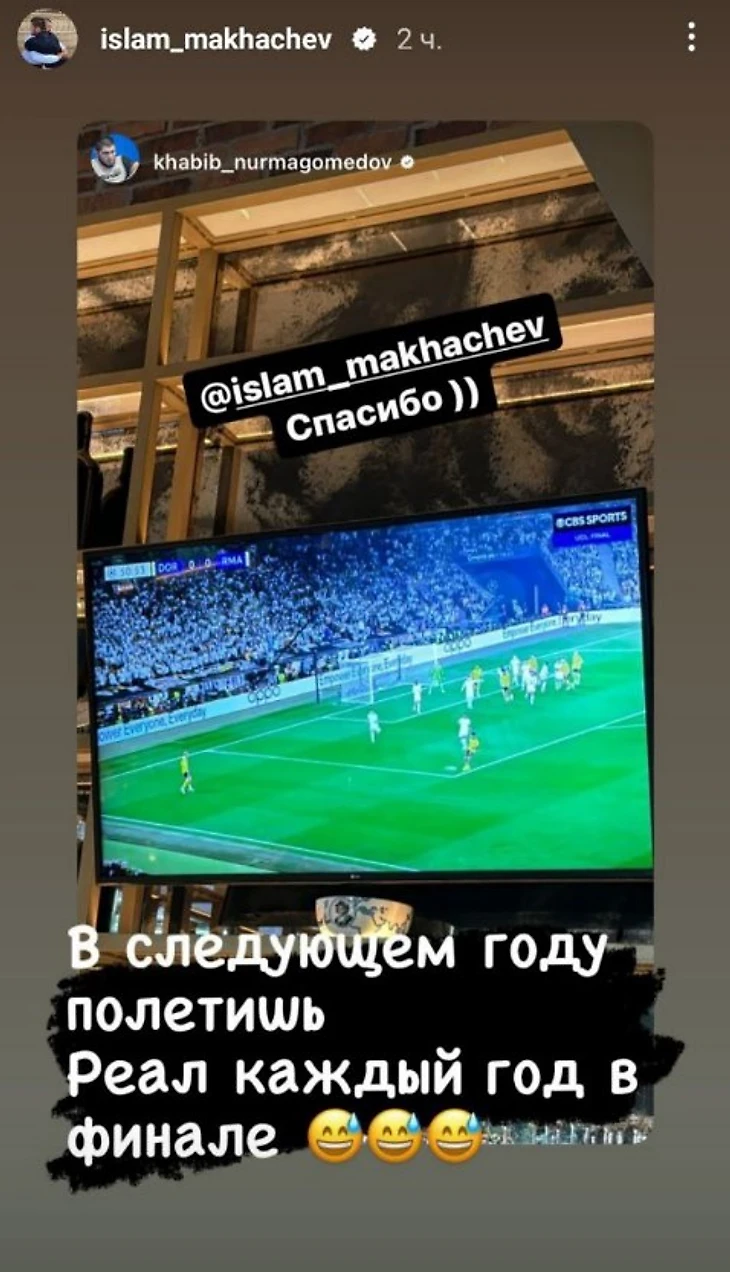Open islam_makhachev profile avatar
This screenshot has height=1272, width=730.
pyautogui.click(x=46, y=40)
